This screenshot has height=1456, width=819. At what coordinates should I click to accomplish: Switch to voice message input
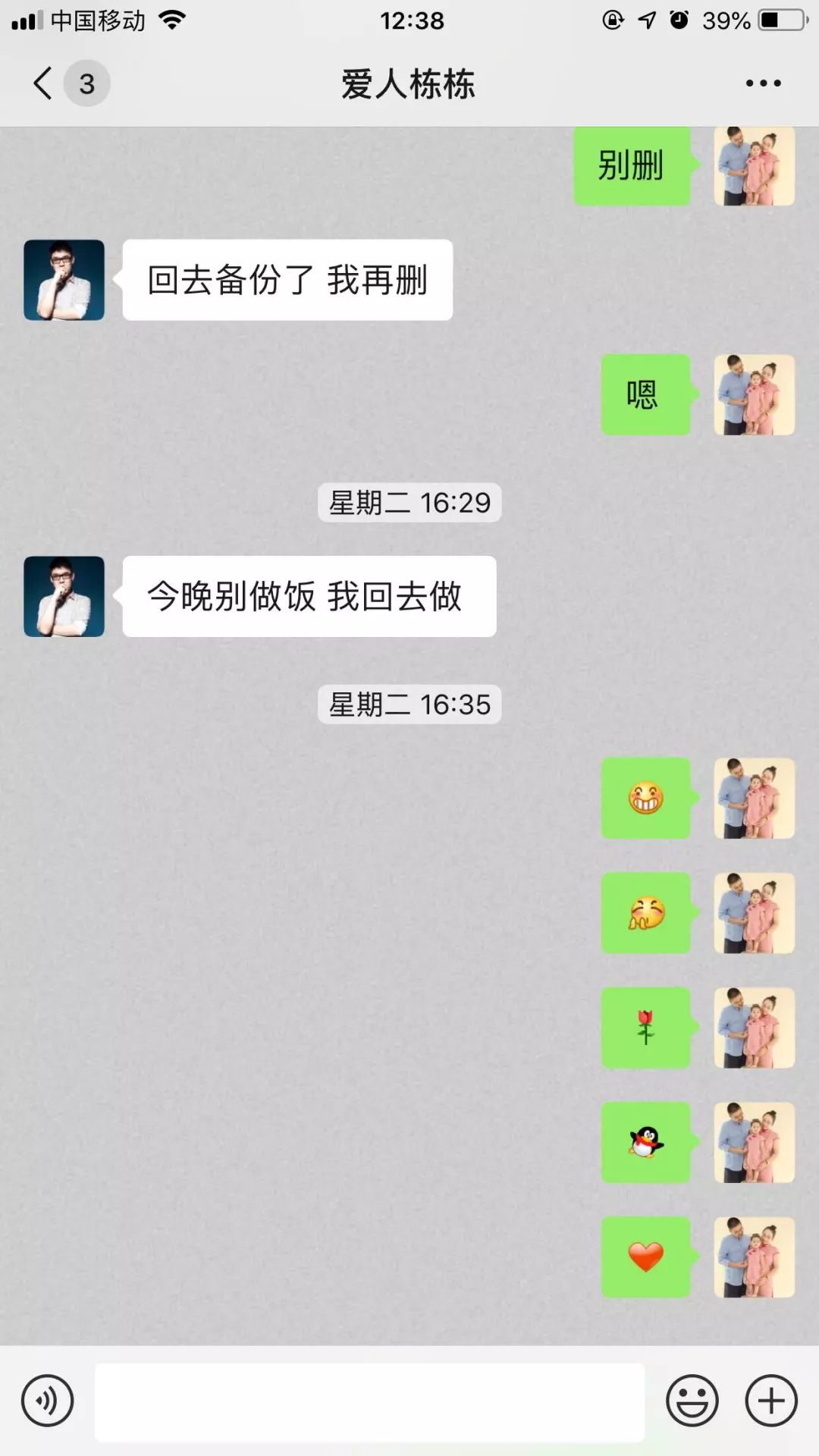coord(47,1401)
